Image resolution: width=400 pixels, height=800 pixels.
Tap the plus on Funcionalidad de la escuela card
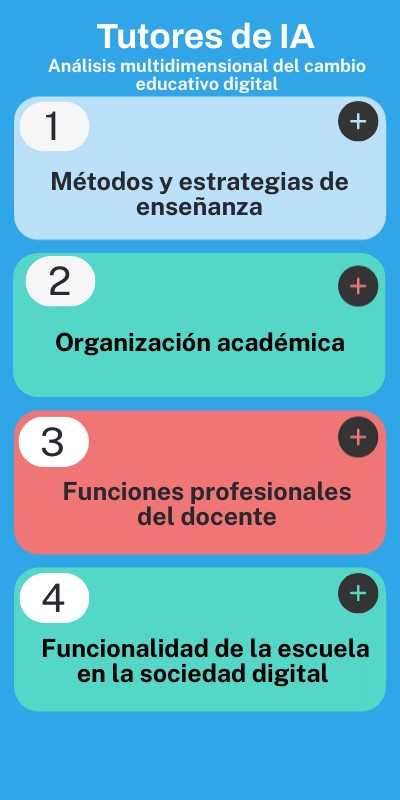click(x=358, y=593)
